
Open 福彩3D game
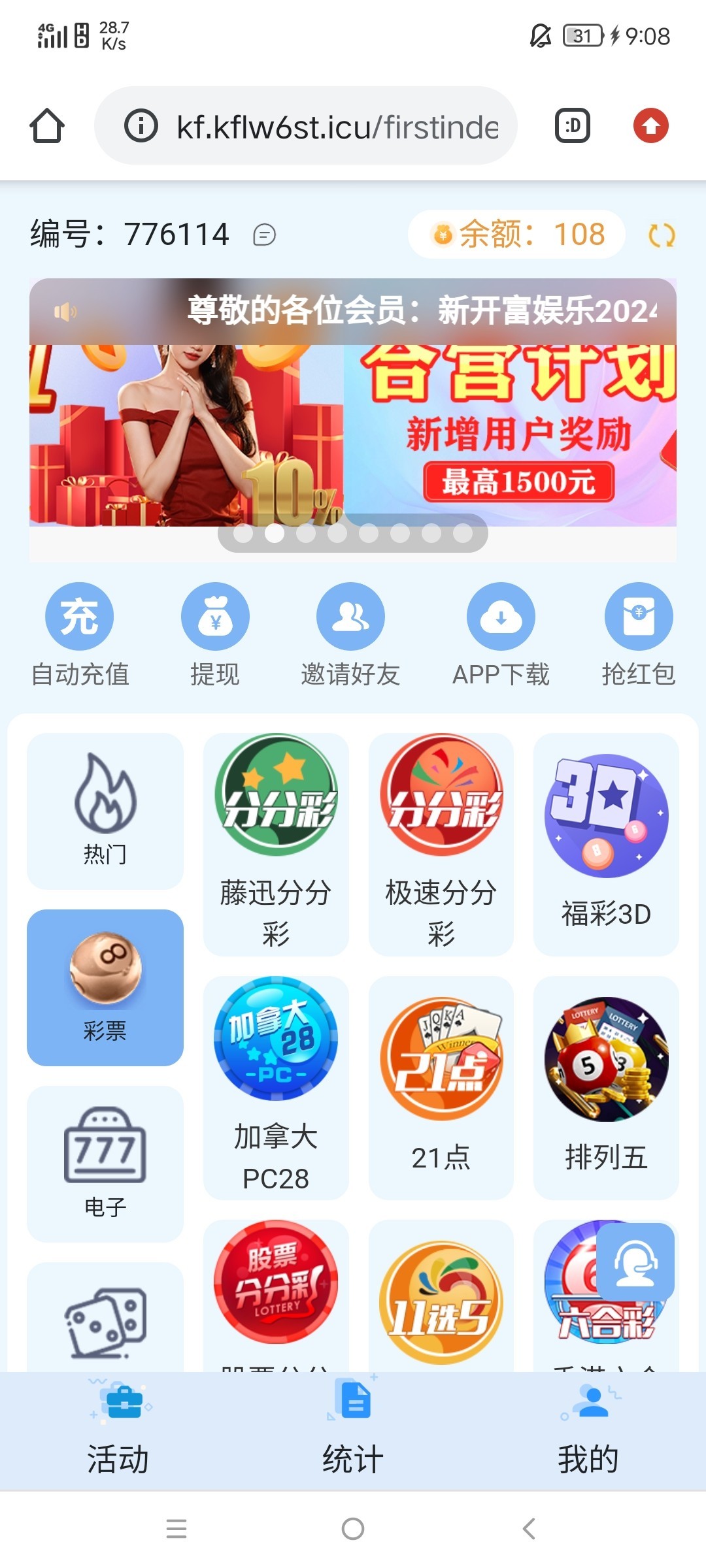[606, 844]
